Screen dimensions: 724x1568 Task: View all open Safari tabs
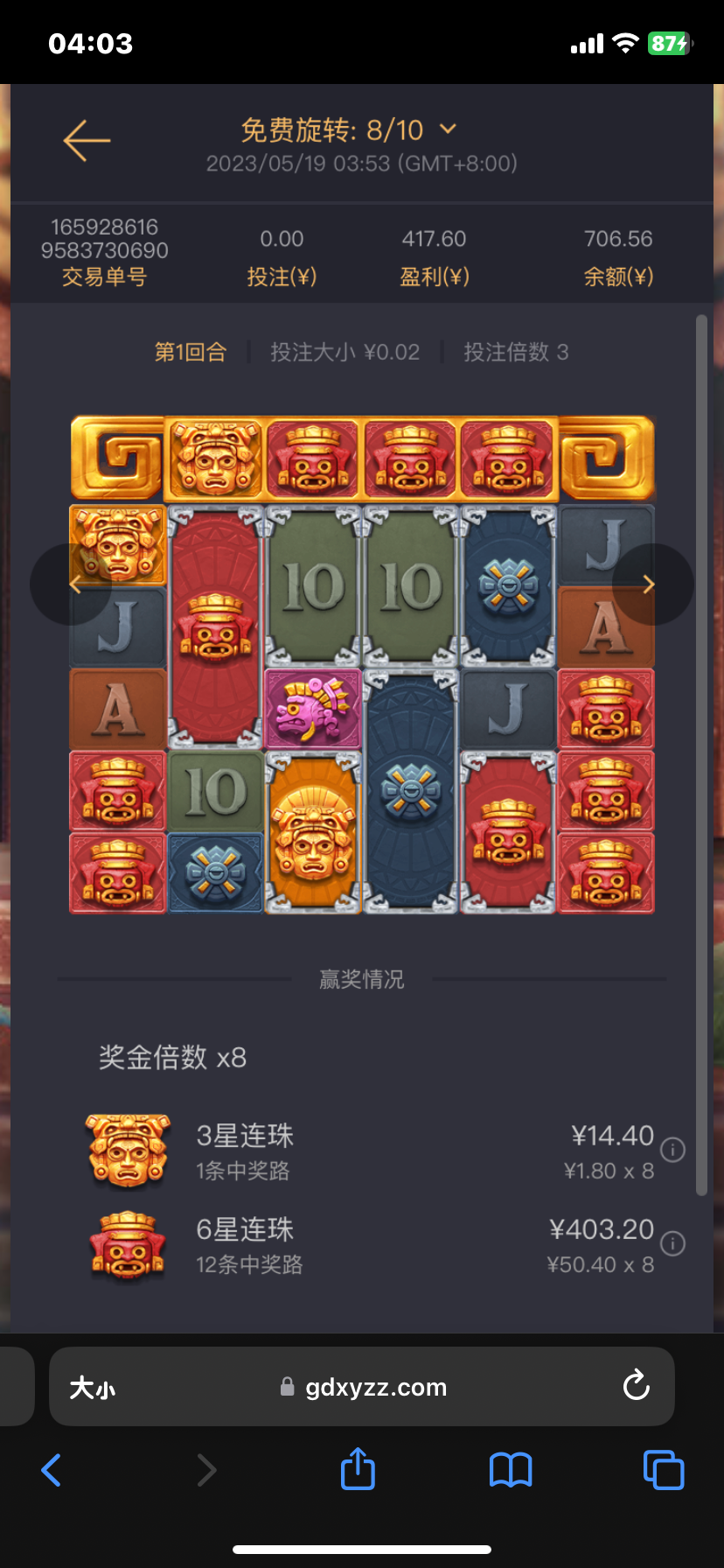coord(664,1470)
